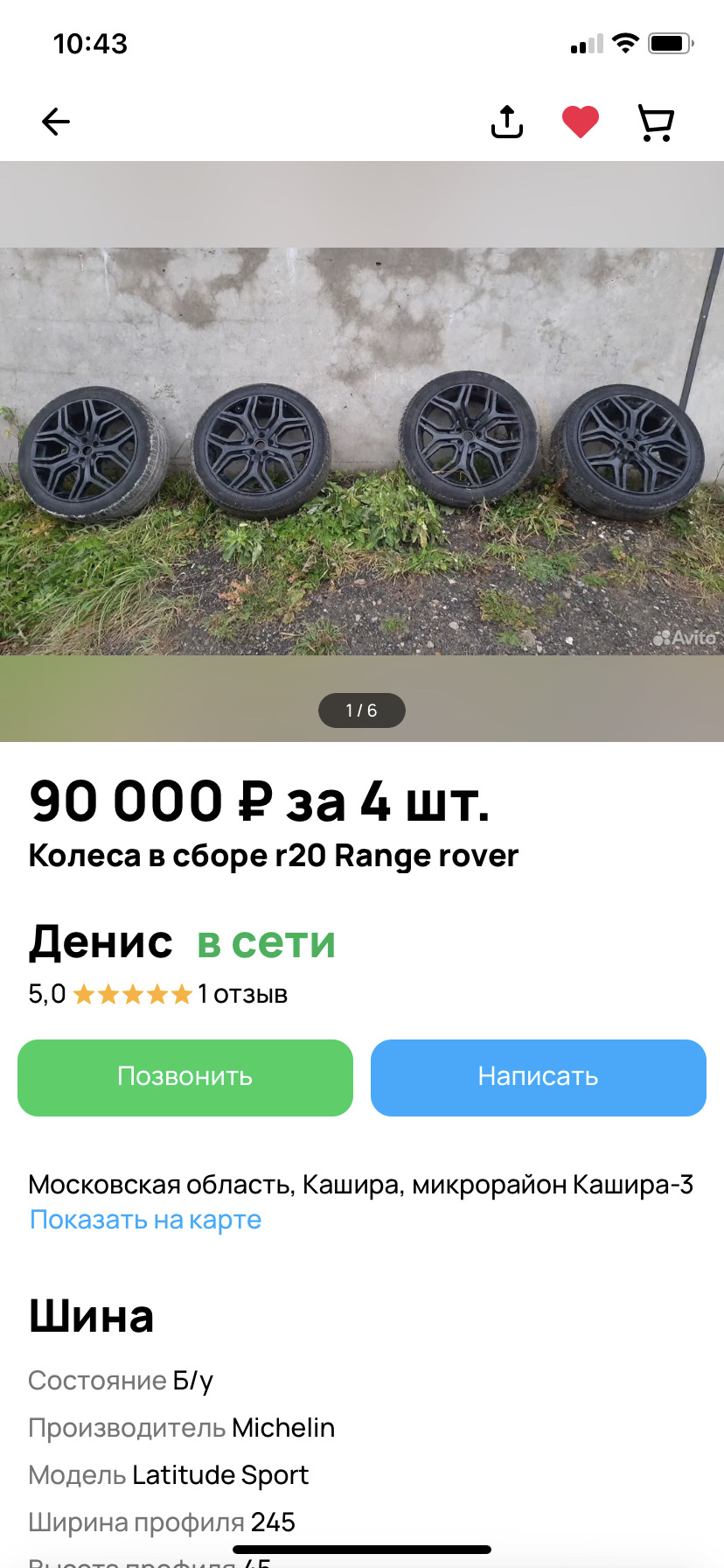Message the seller via Написать button

coord(538,1077)
